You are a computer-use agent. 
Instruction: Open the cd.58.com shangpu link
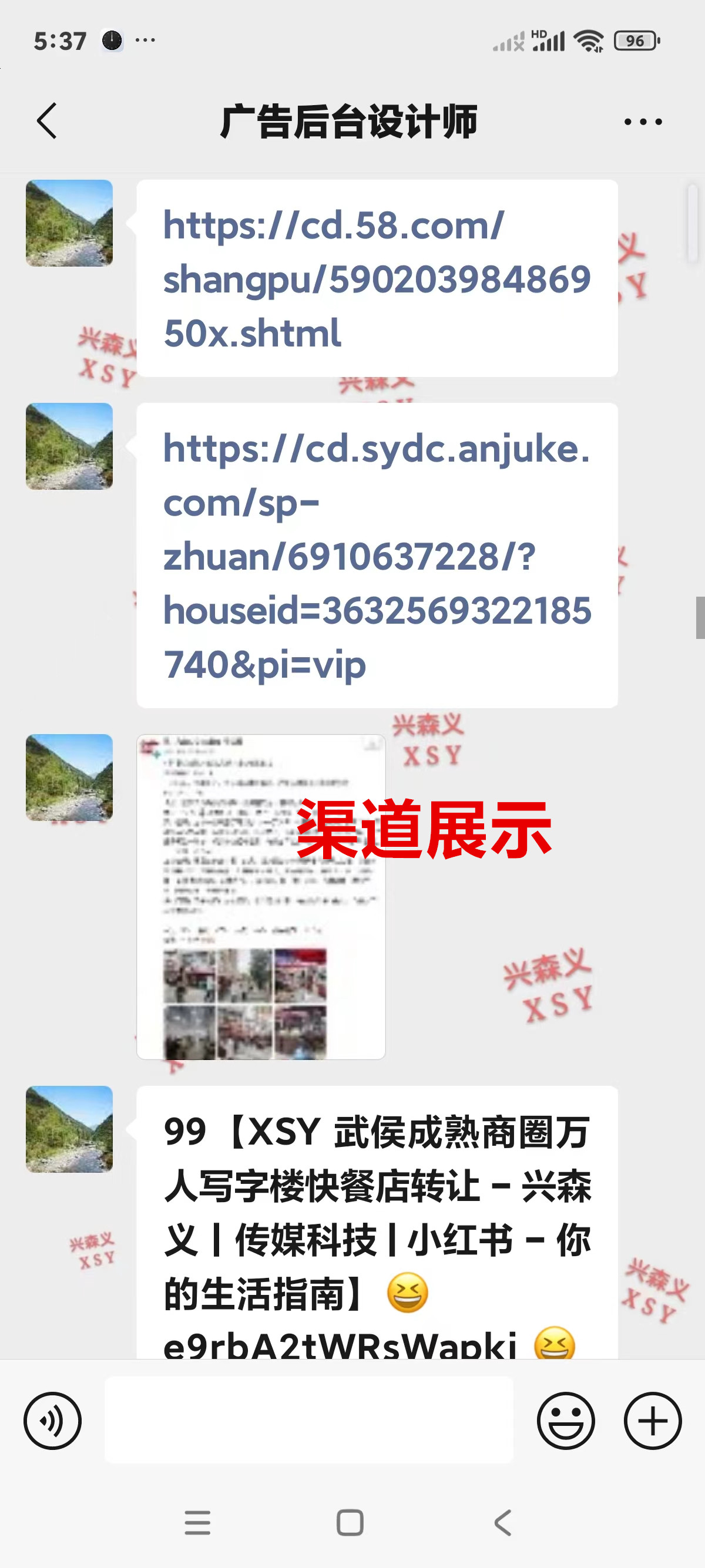(376, 279)
